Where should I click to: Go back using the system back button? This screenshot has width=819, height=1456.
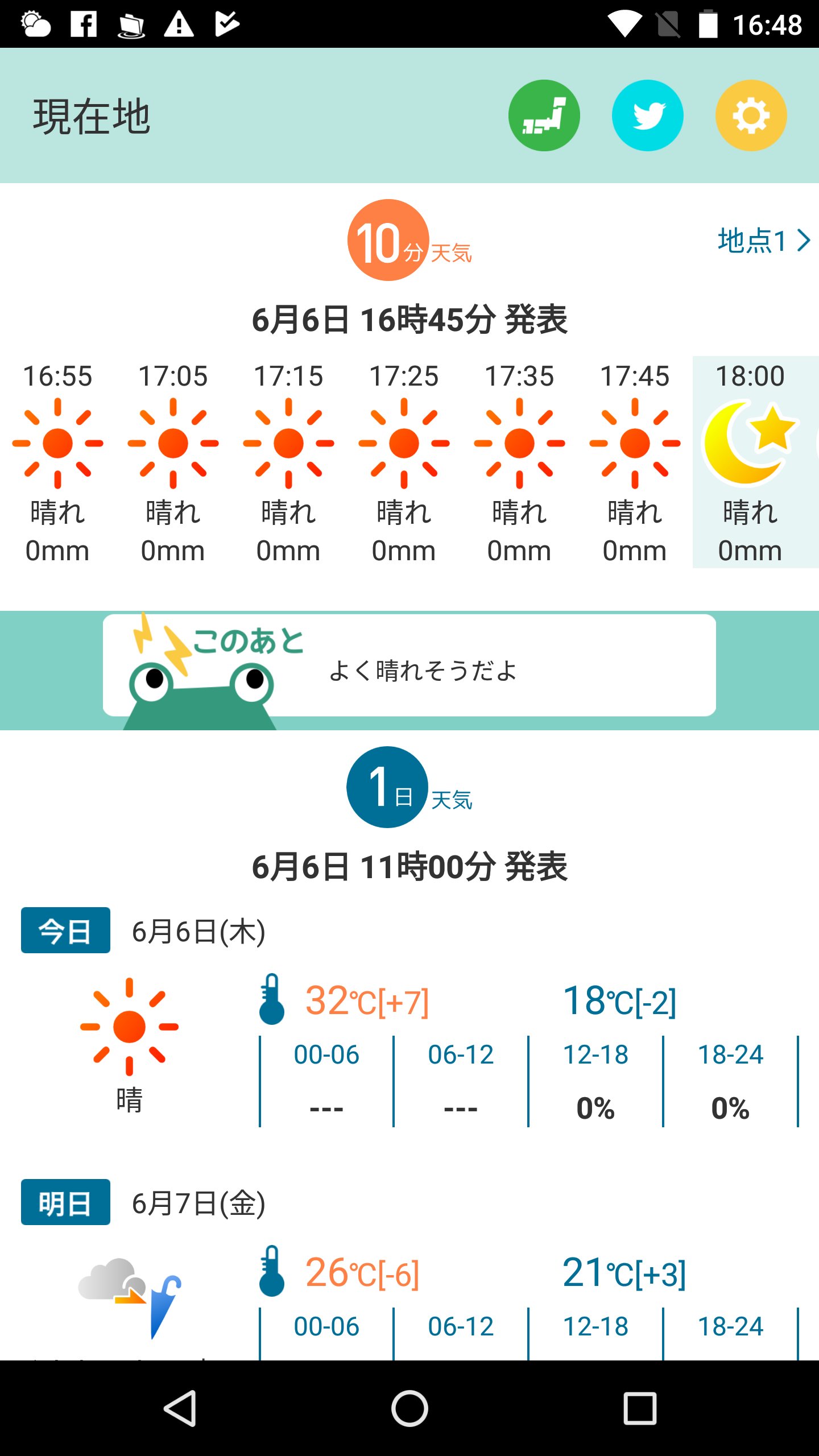(181, 1409)
